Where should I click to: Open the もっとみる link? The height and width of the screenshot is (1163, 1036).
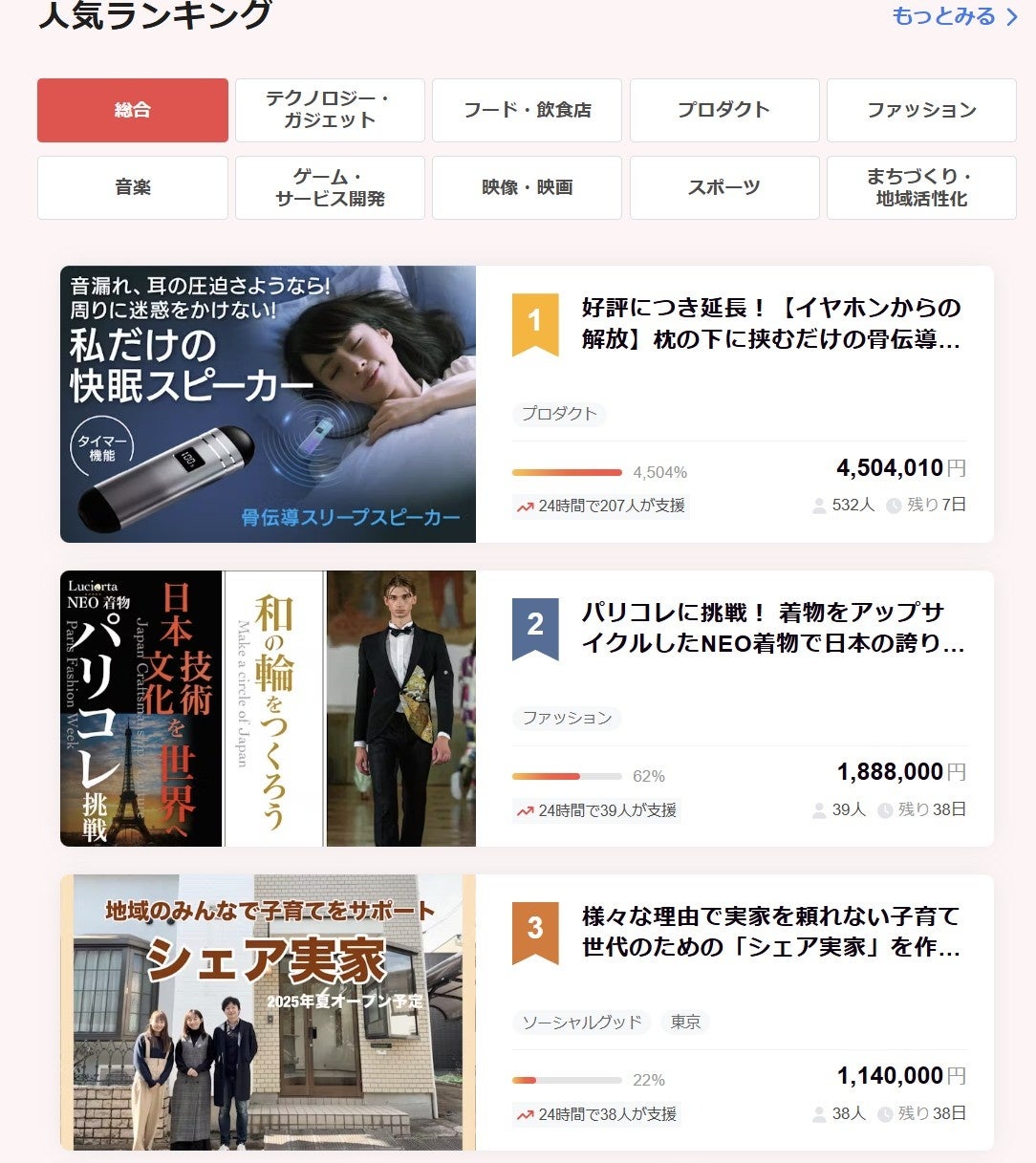click(954, 16)
